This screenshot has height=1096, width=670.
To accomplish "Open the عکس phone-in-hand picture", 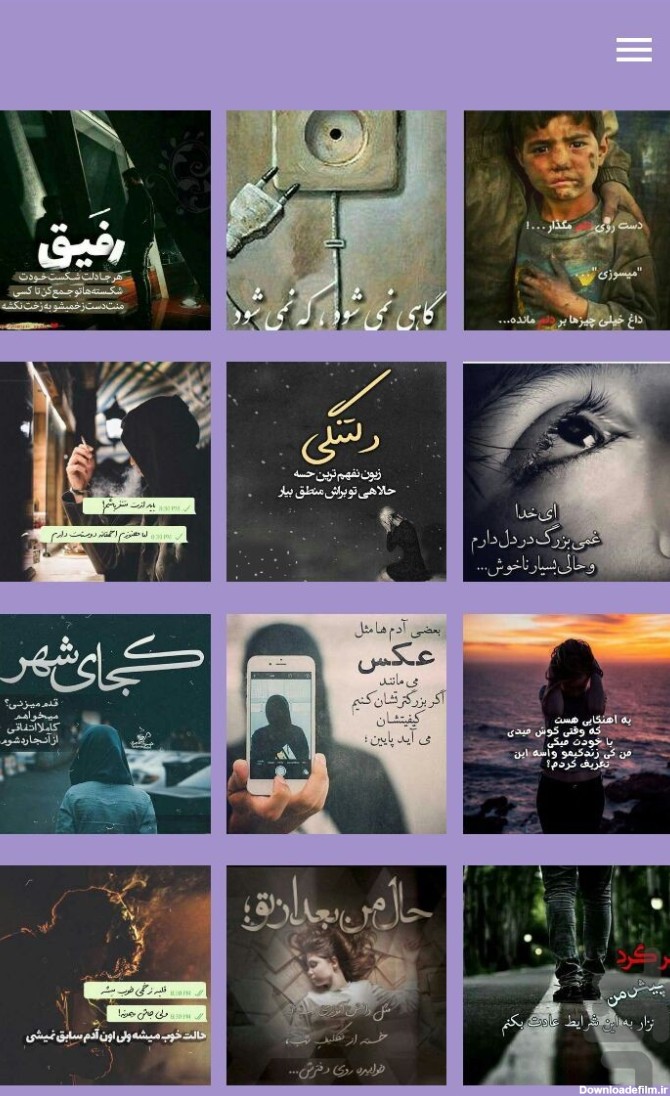I will coord(336,723).
